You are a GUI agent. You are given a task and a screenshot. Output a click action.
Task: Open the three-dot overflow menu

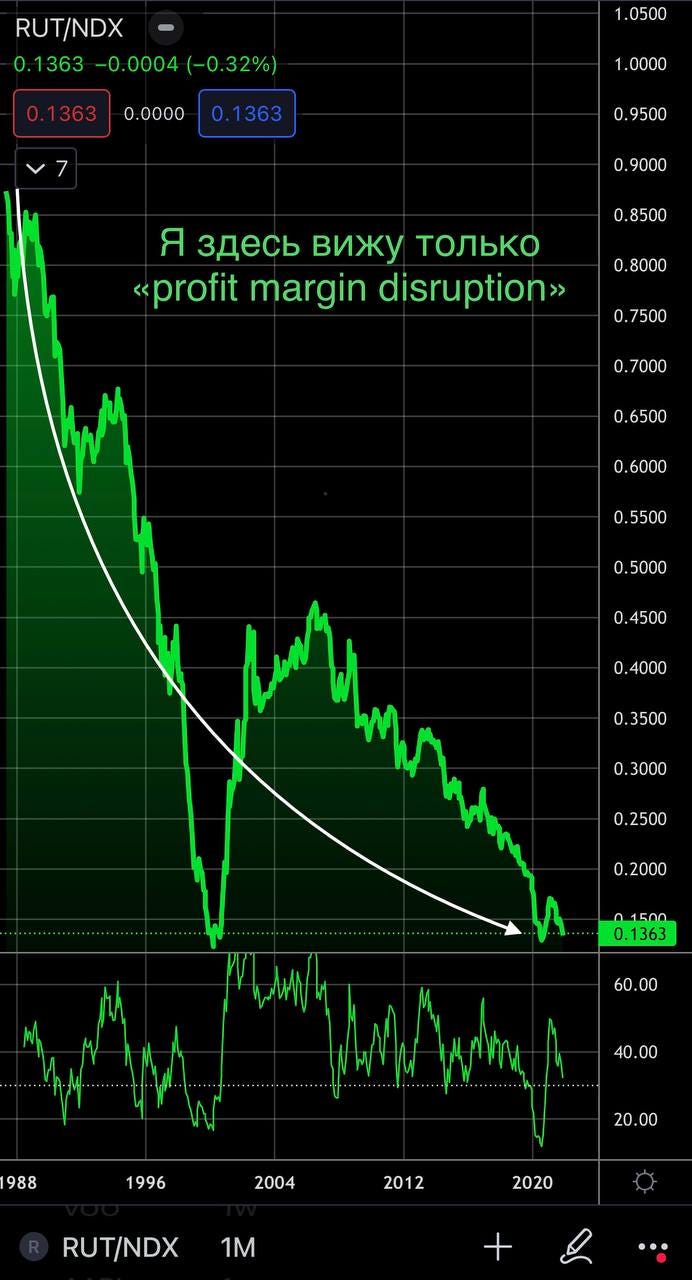652,1248
